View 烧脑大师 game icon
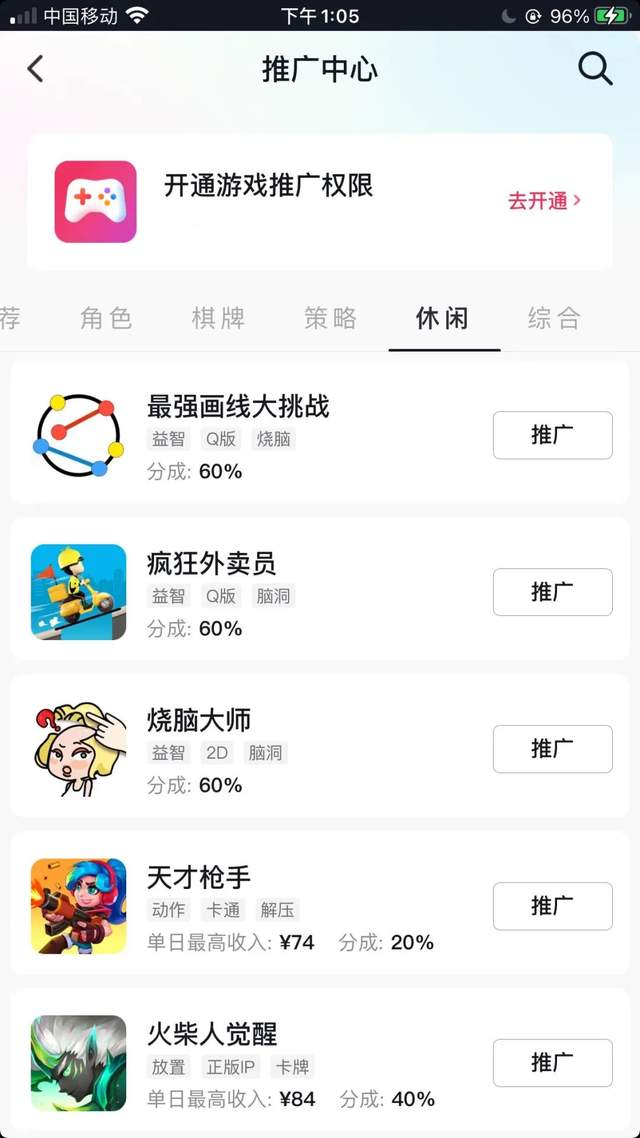This screenshot has height=1138, width=640. pyautogui.click(x=79, y=749)
